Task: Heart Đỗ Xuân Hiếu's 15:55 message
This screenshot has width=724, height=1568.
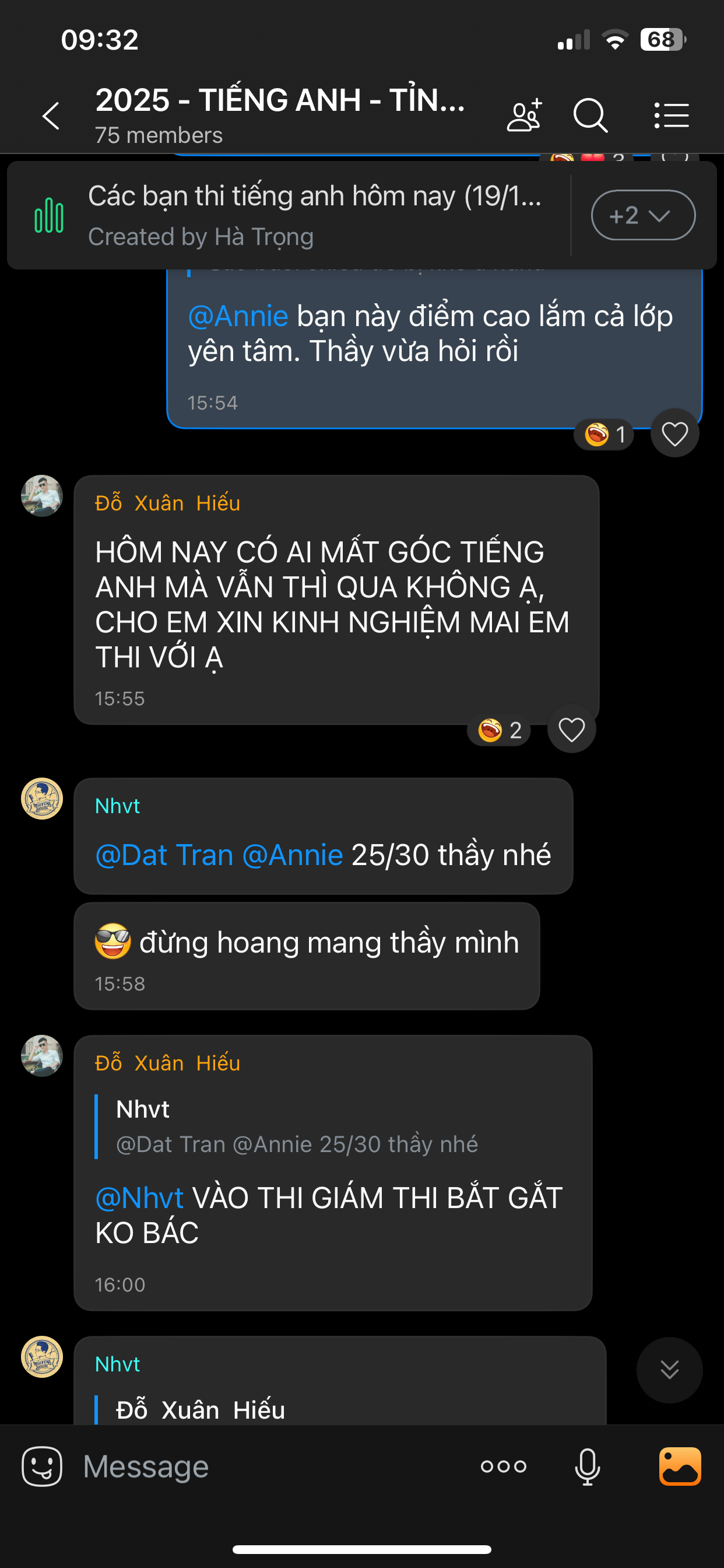Action: pyautogui.click(x=571, y=730)
